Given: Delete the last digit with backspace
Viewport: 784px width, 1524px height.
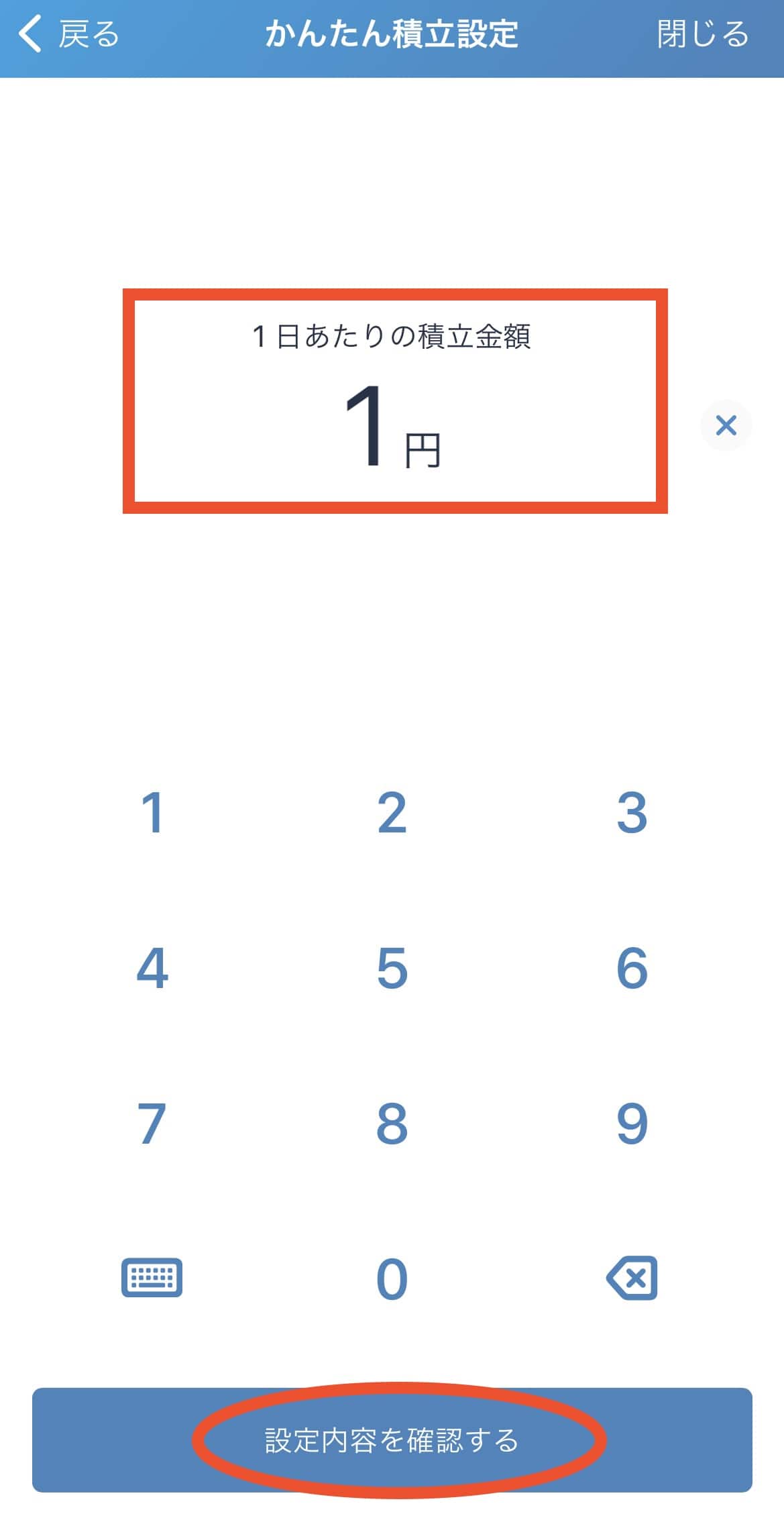Looking at the screenshot, I should (632, 1278).
